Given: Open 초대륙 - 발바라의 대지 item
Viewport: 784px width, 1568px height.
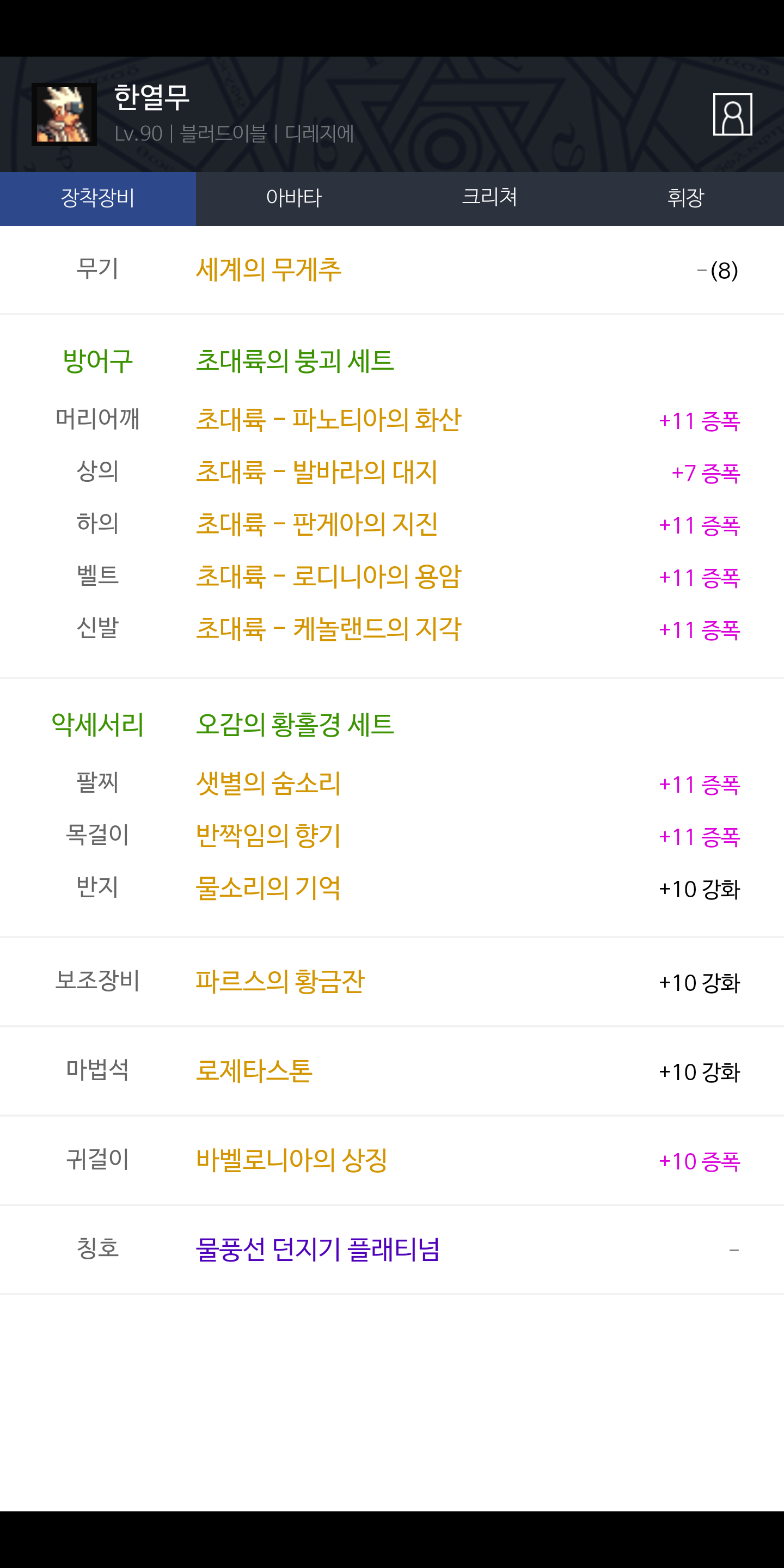Looking at the screenshot, I should (x=316, y=473).
